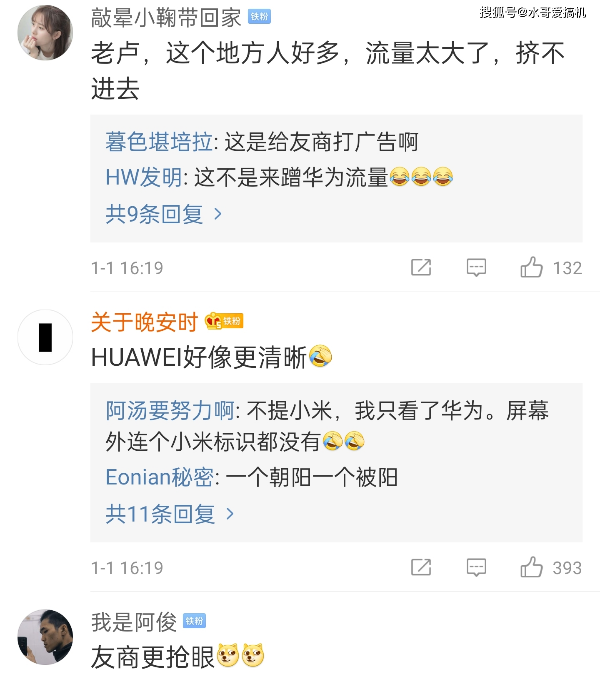Image resolution: width=600 pixels, height=679 pixels.
Task: Like the comment with 132 likes
Action: pyautogui.click(x=532, y=268)
